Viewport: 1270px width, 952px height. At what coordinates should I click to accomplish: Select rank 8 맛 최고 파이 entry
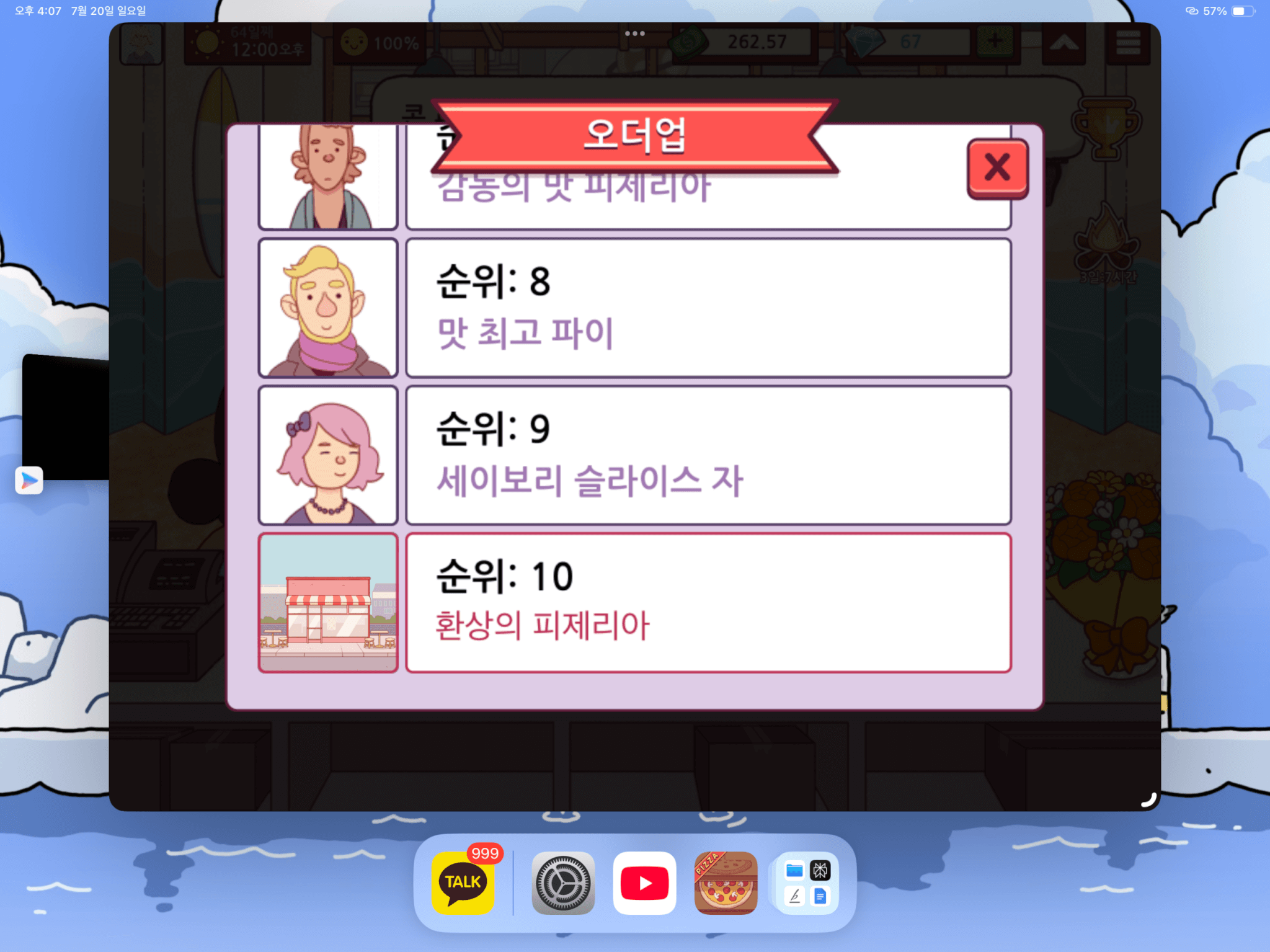[708, 308]
